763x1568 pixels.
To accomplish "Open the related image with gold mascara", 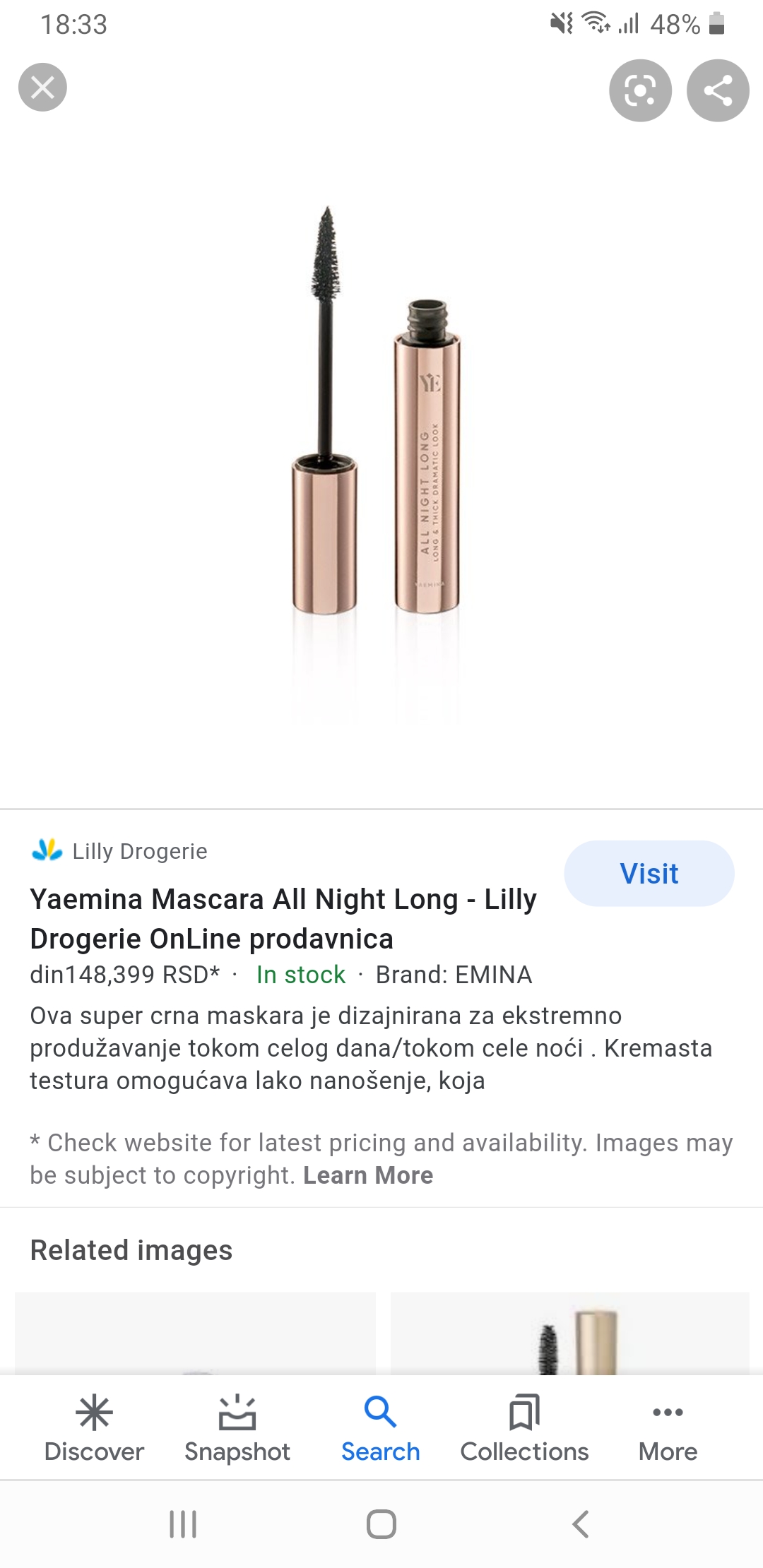I will coord(569,1334).
